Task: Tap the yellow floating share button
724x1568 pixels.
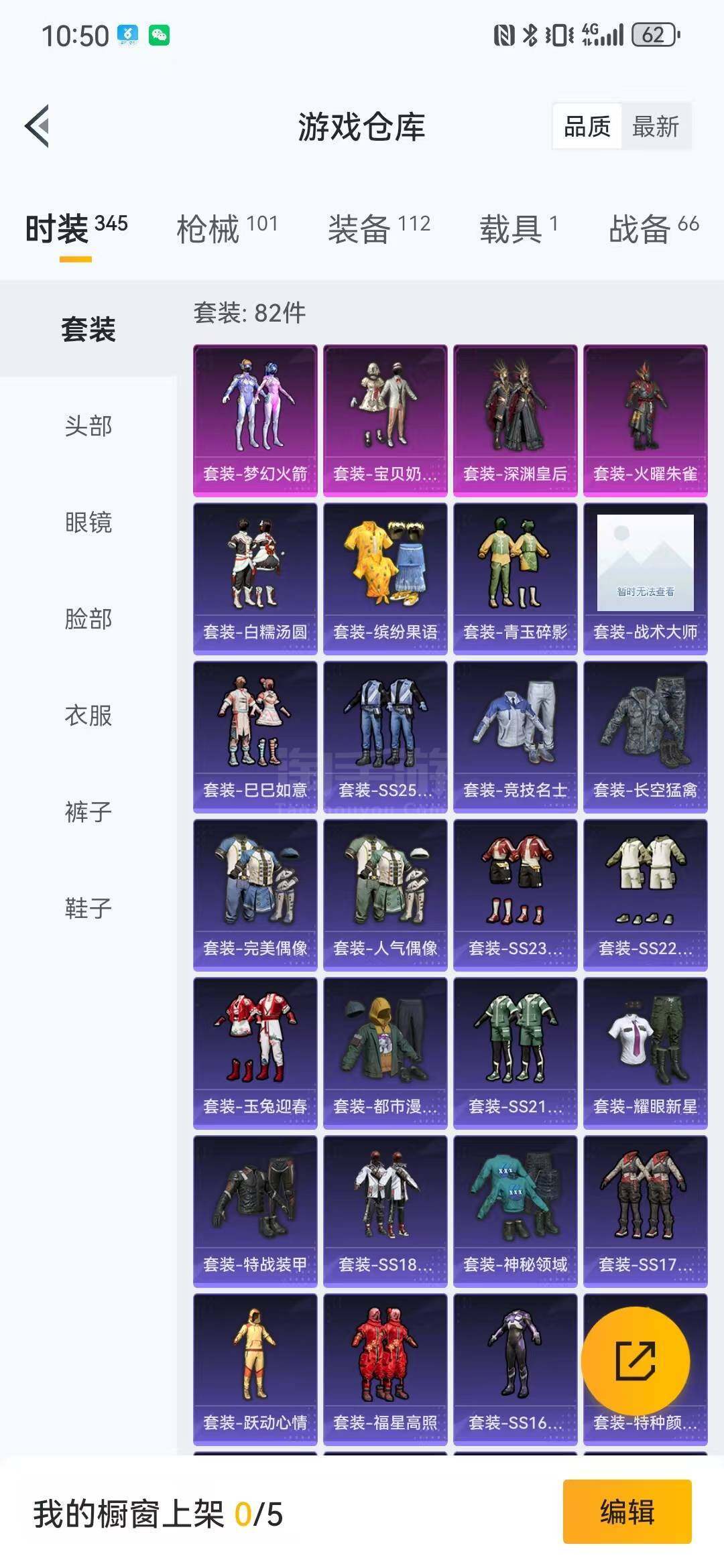Action: (x=635, y=1361)
